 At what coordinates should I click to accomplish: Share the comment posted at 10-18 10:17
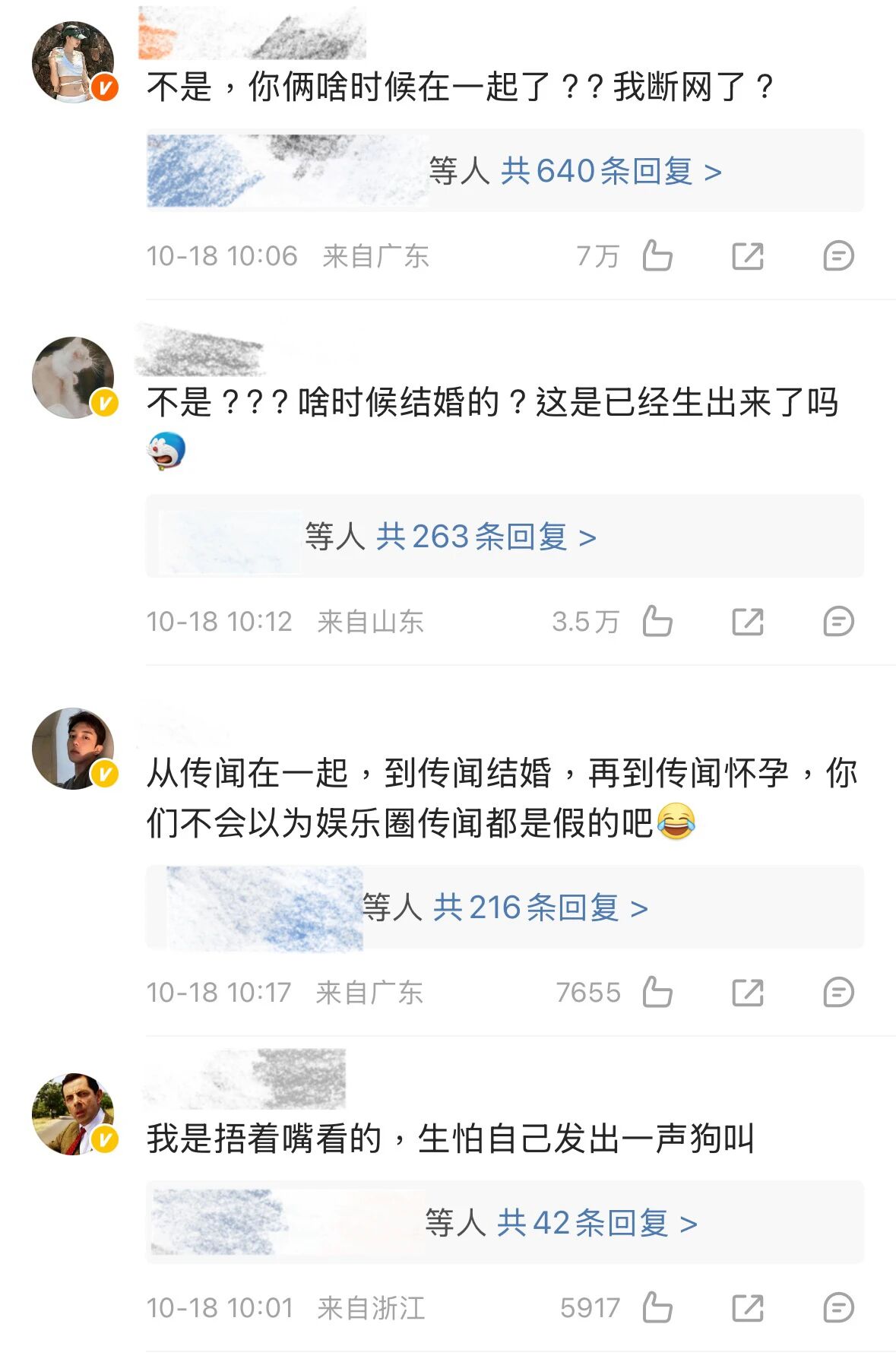click(x=747, y=992)
